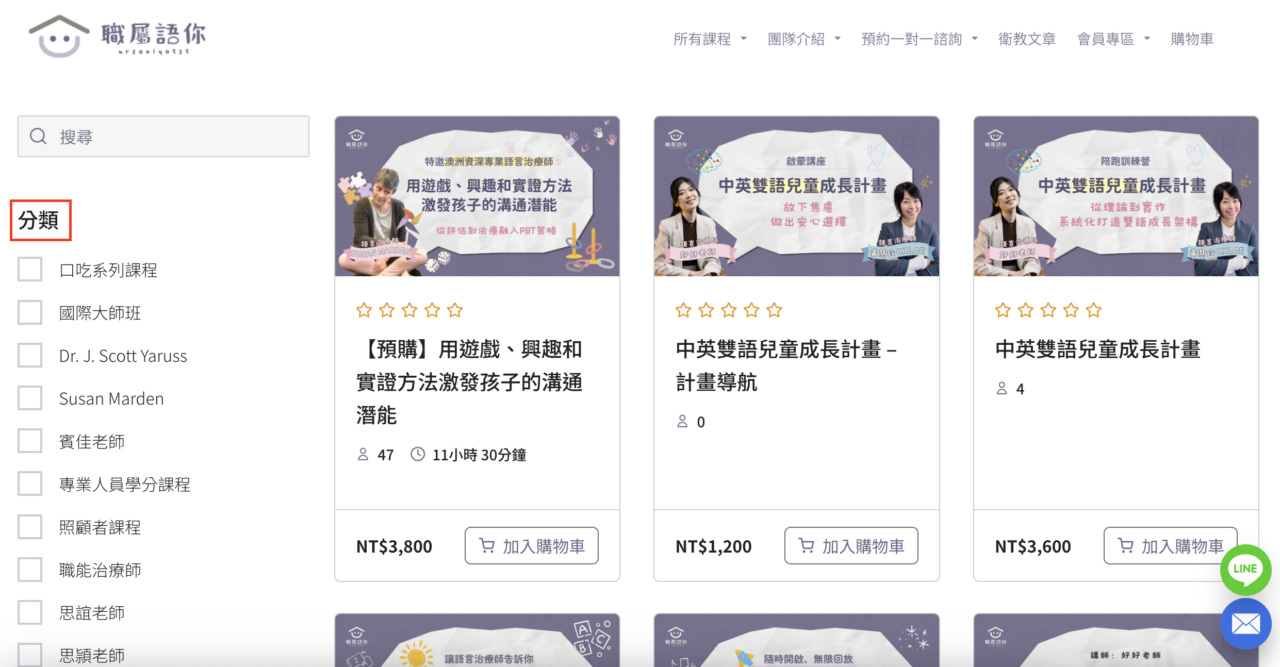Add the NT$3,800 course to cart
The width and height of the screenshot is (1280, 667).
(x=531, y=546)
